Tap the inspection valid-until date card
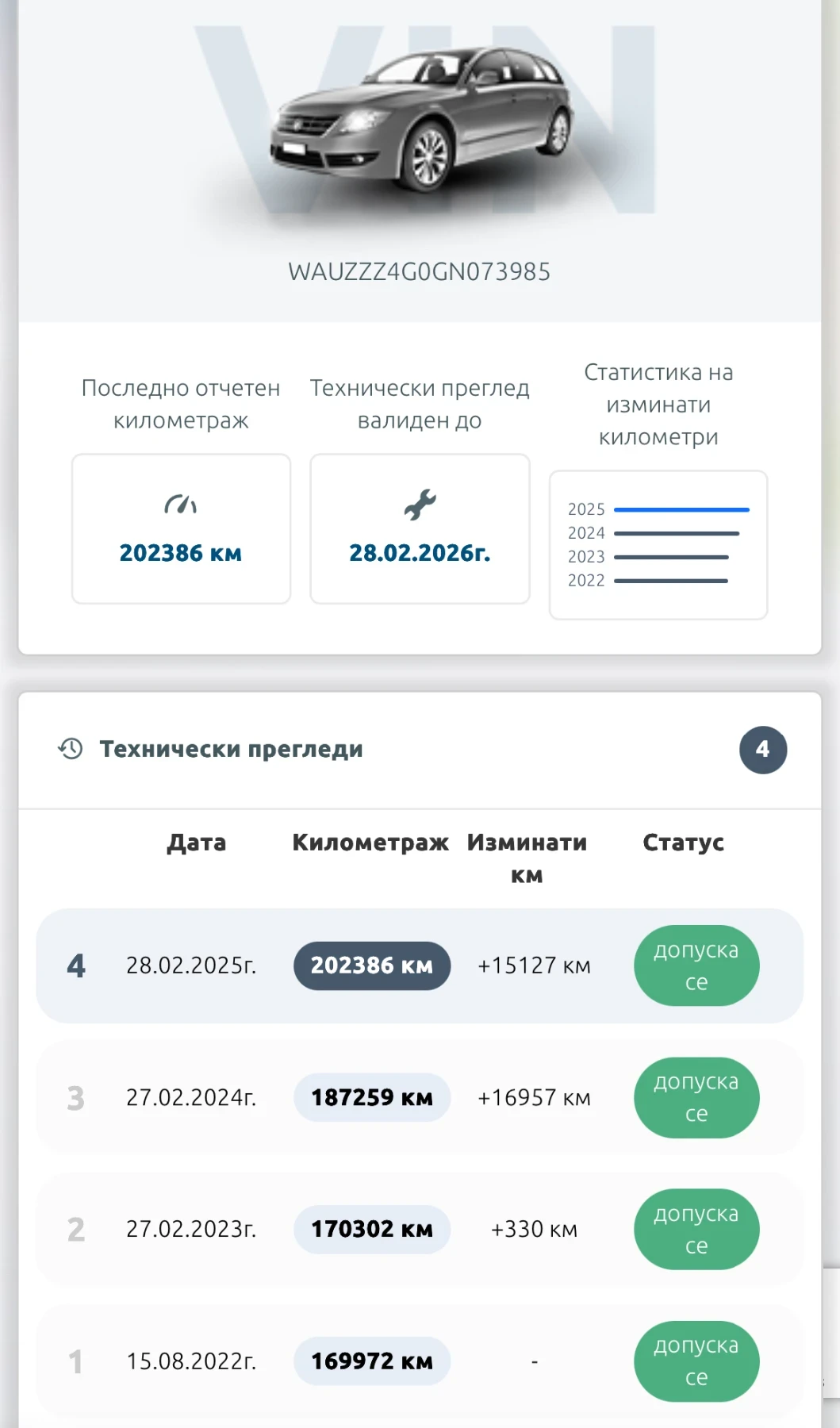840x1428 pixels. coord(420,528)
